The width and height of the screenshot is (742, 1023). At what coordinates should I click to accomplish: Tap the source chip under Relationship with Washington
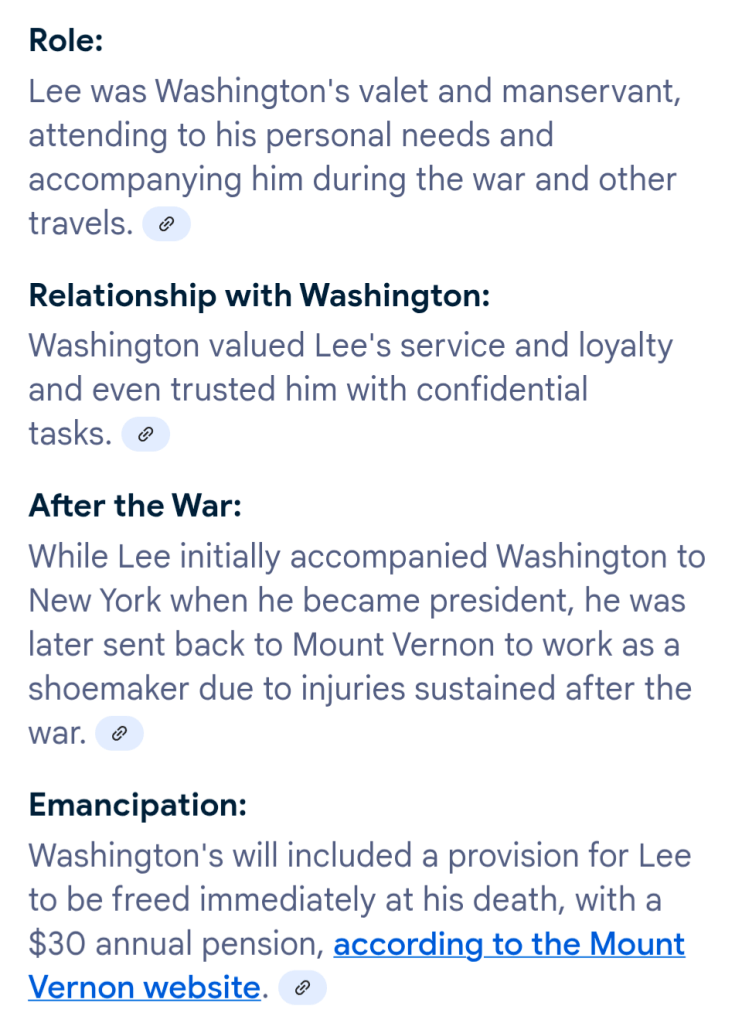(x=145, y=434)
